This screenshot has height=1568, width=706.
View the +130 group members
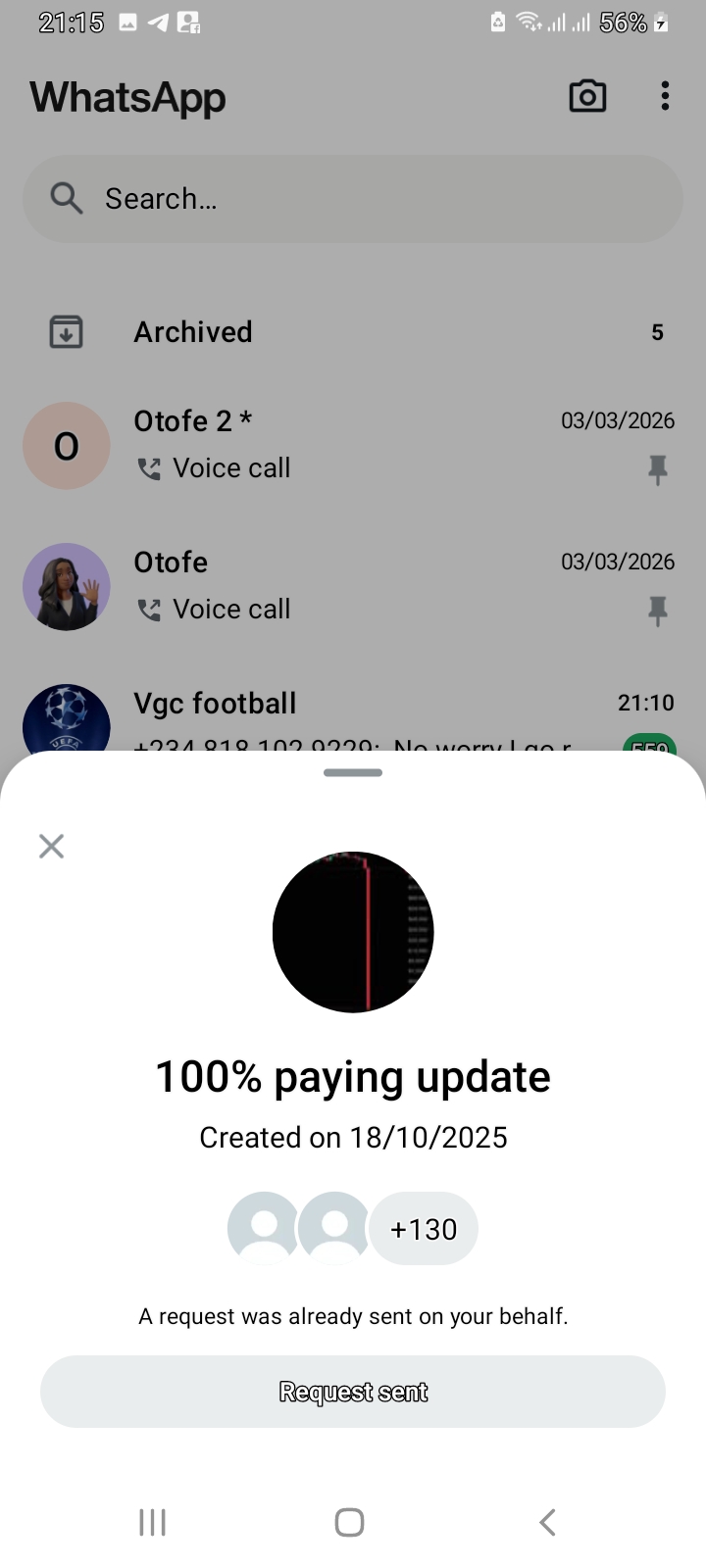click(x=424, y=1229)
